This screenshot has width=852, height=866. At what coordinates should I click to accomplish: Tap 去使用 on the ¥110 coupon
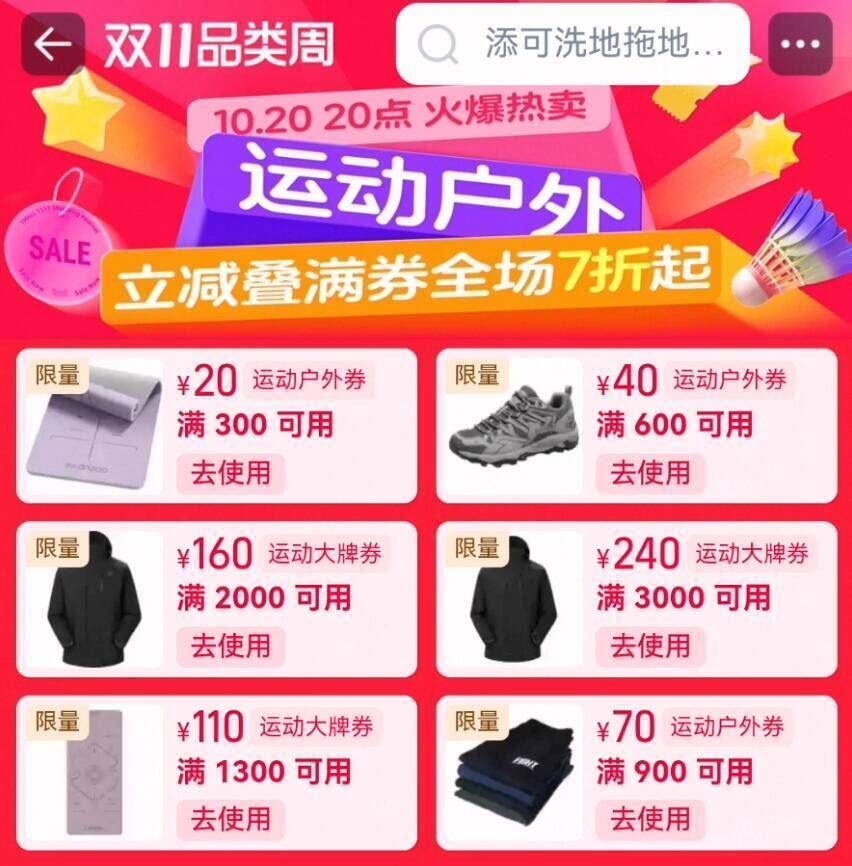[x=230, y=819]
